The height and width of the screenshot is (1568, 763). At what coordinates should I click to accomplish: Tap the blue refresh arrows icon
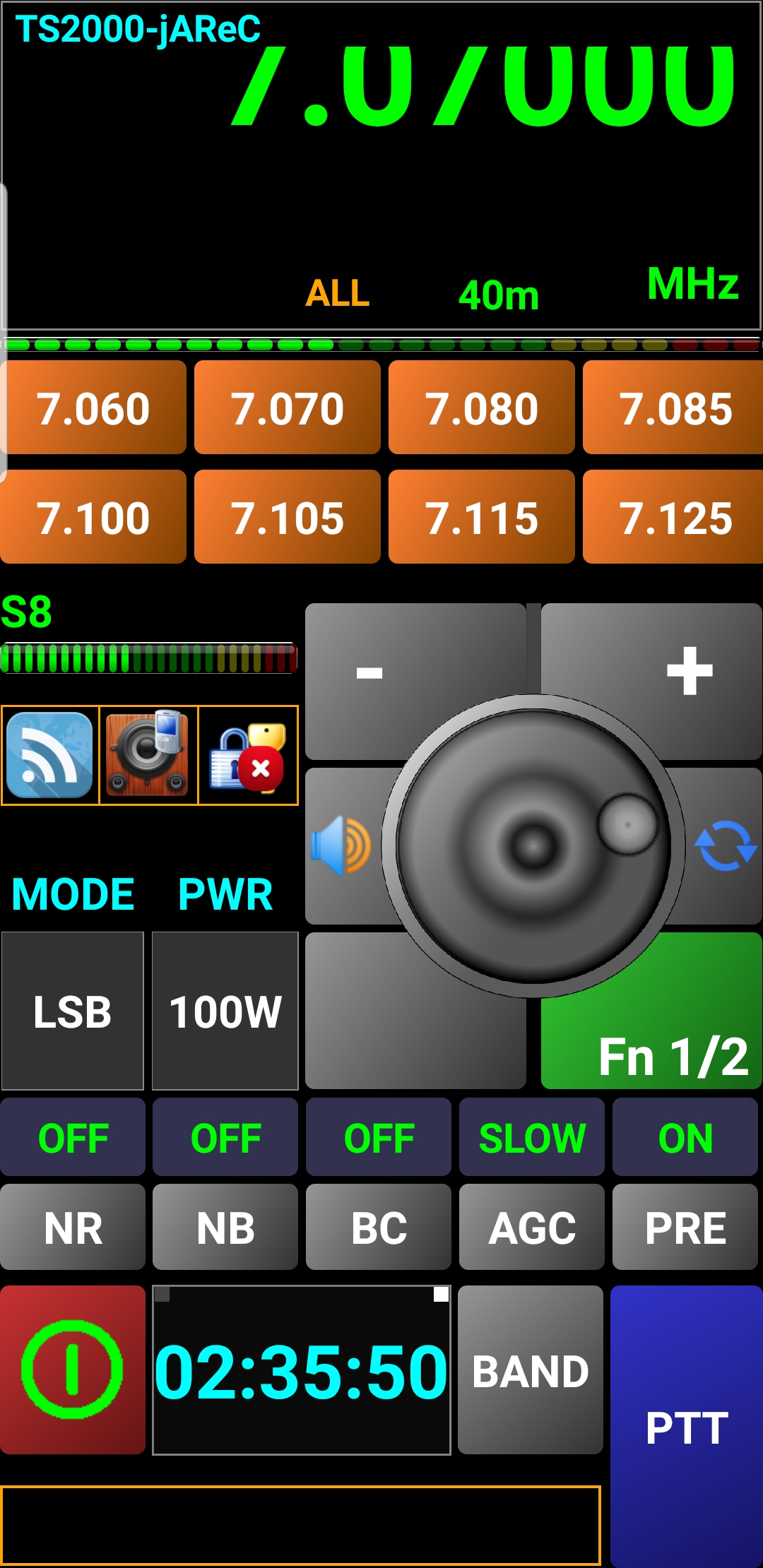point(726,845)
